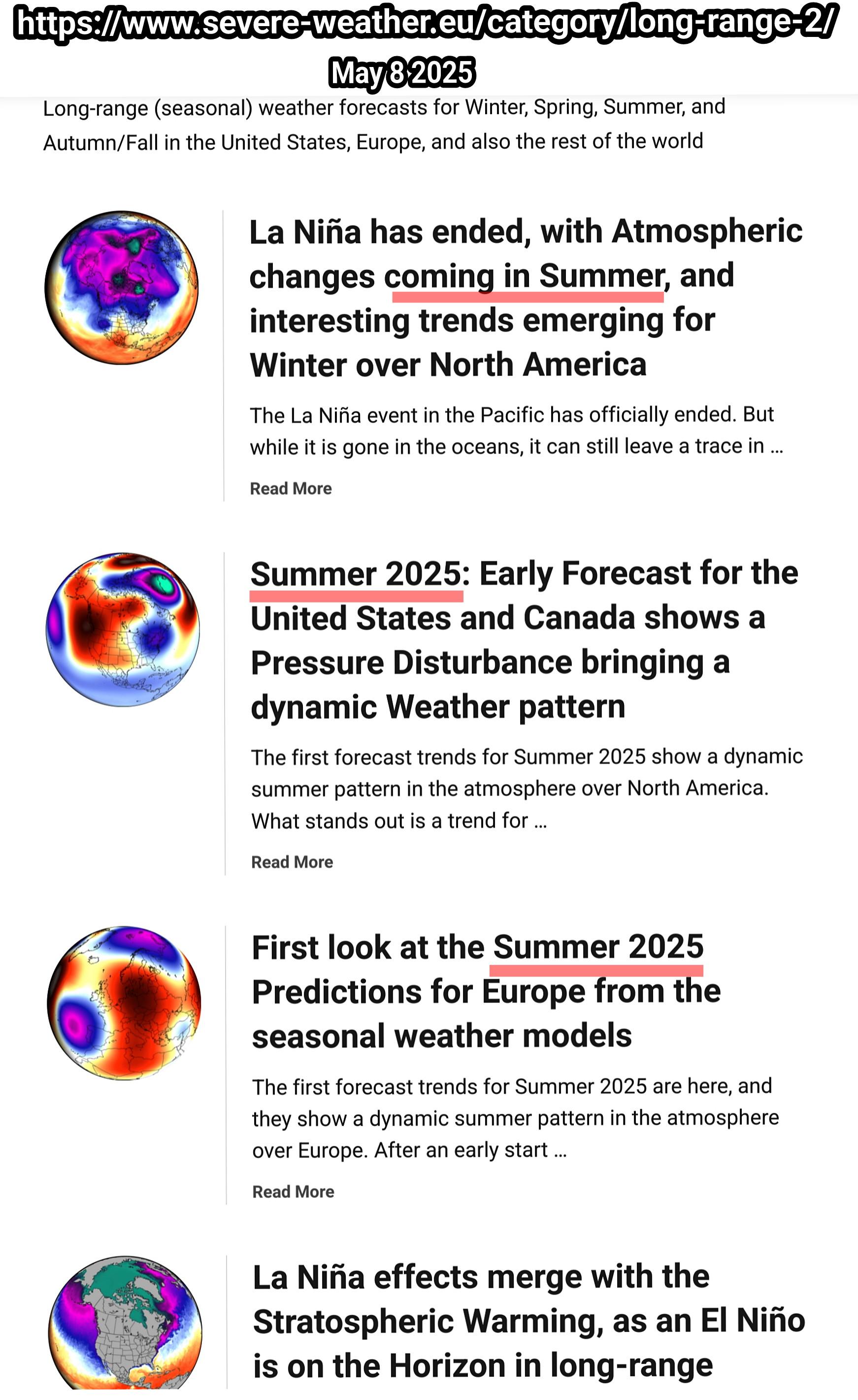Open 'First look at the Summer 2025 Predictions for Europe'

point(487,992)
